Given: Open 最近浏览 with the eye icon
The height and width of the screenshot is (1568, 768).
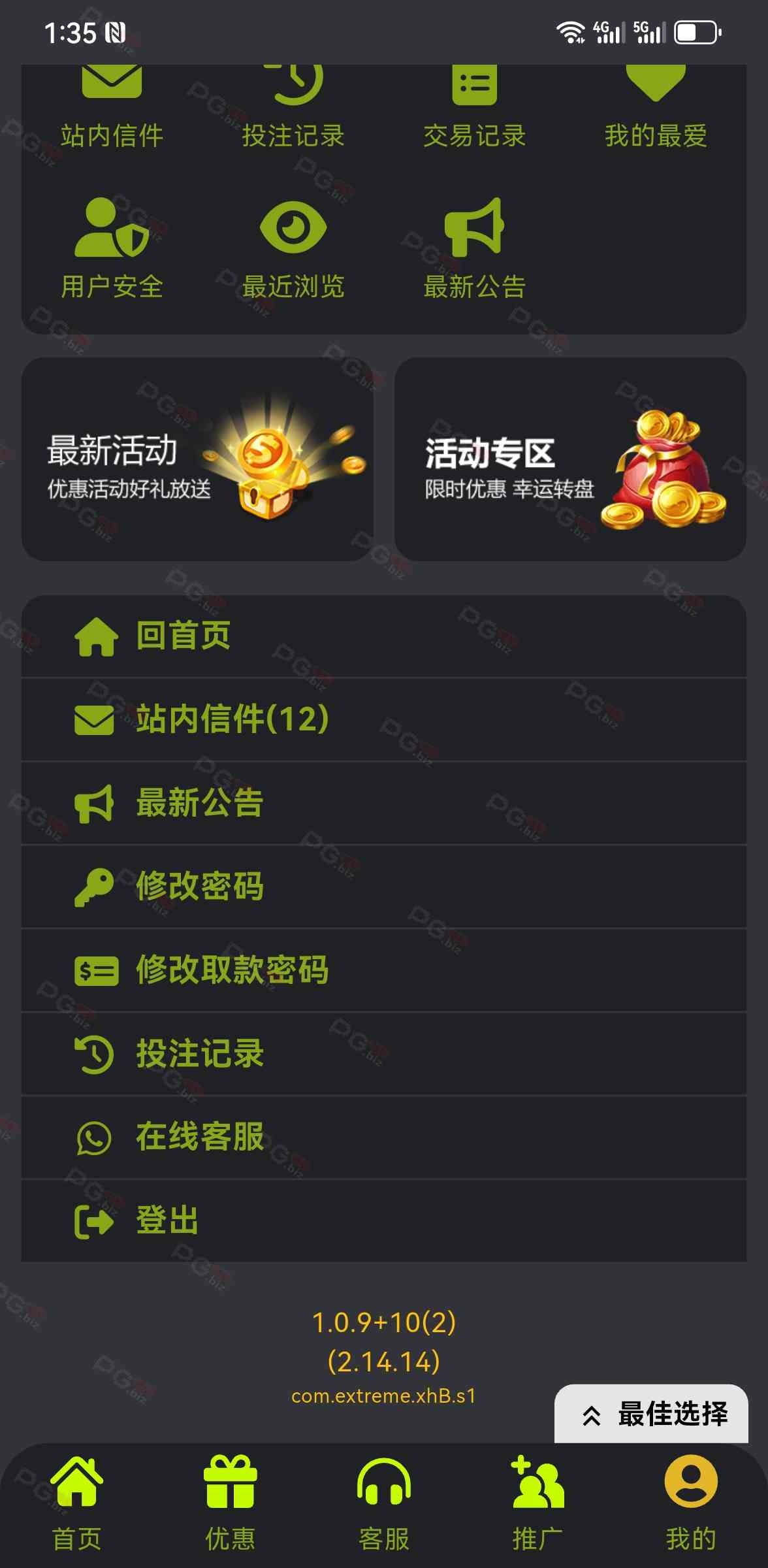Looking at the screenshot, I should (293, 248).
